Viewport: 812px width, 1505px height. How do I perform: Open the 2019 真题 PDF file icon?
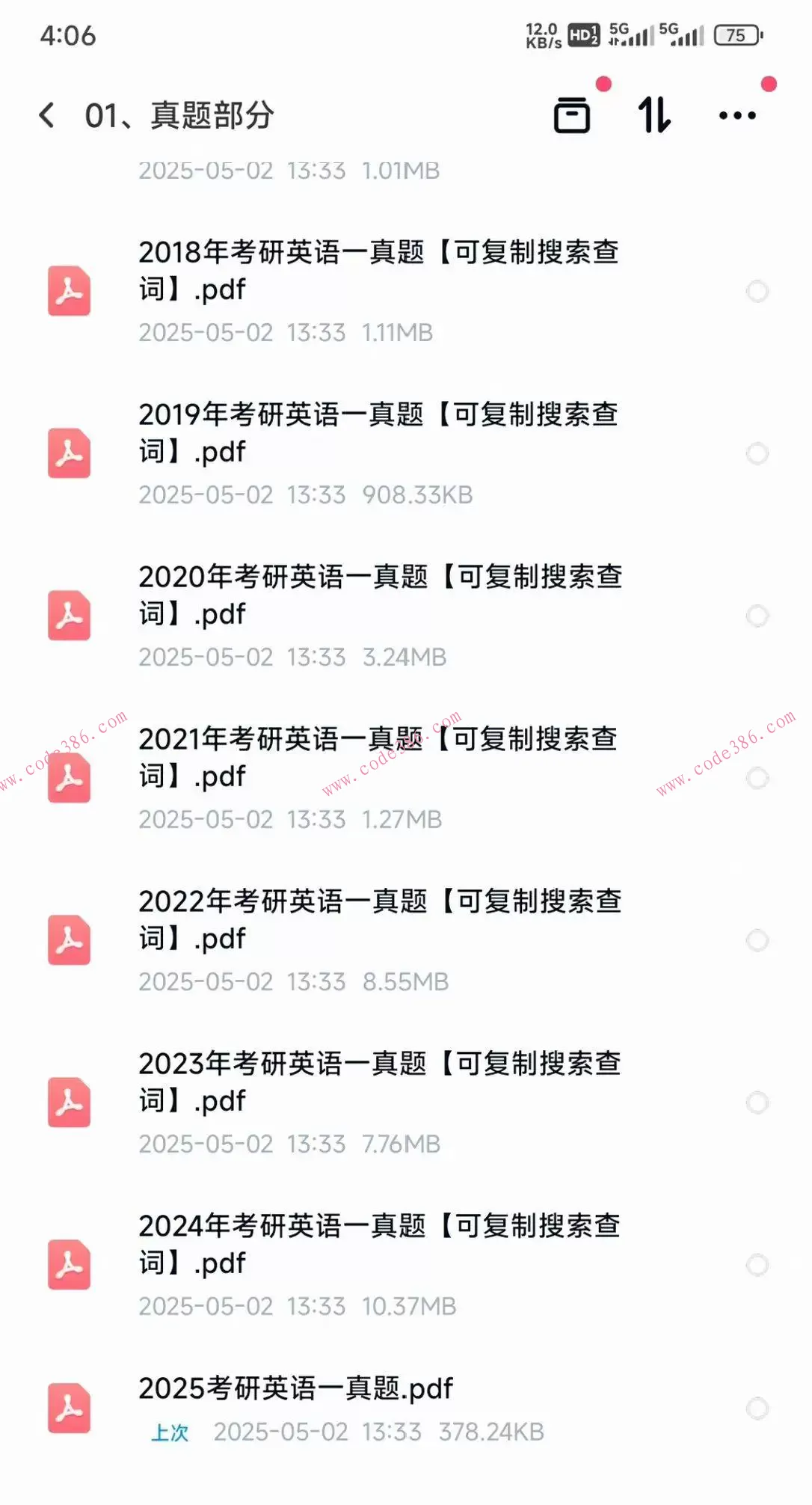click(68, 453)
